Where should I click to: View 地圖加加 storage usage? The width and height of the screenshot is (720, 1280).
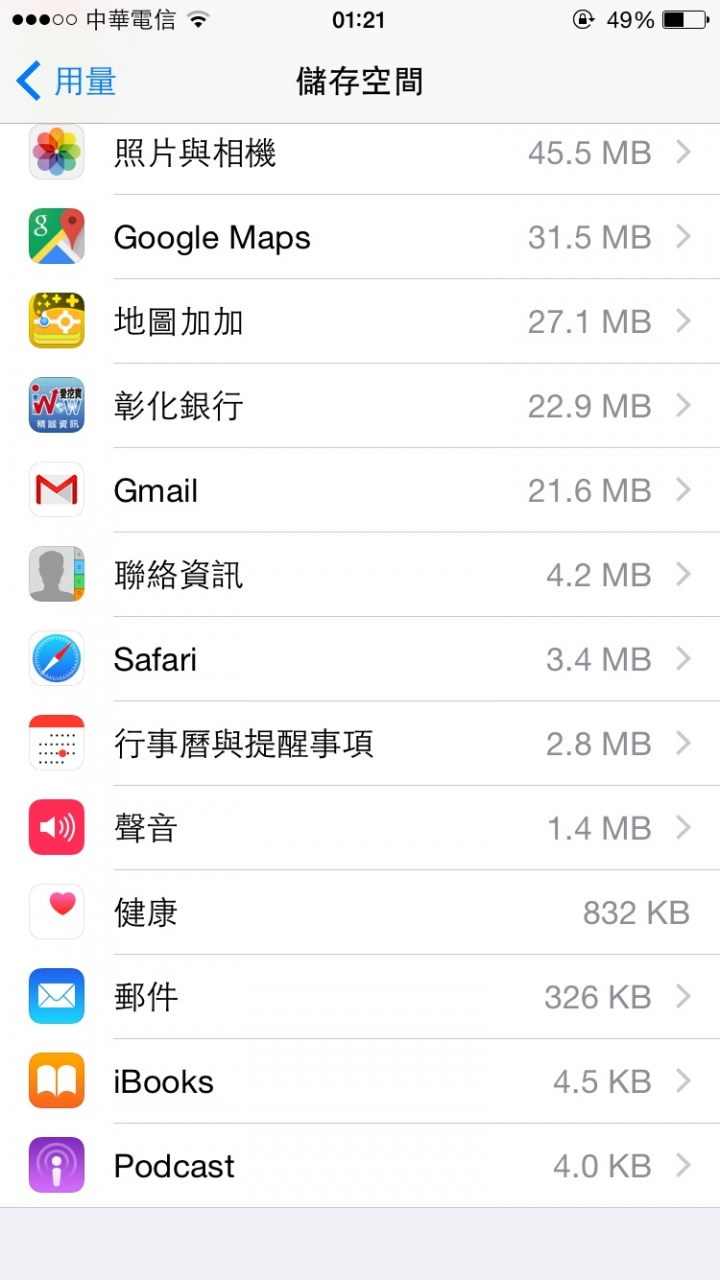[360, 322]
